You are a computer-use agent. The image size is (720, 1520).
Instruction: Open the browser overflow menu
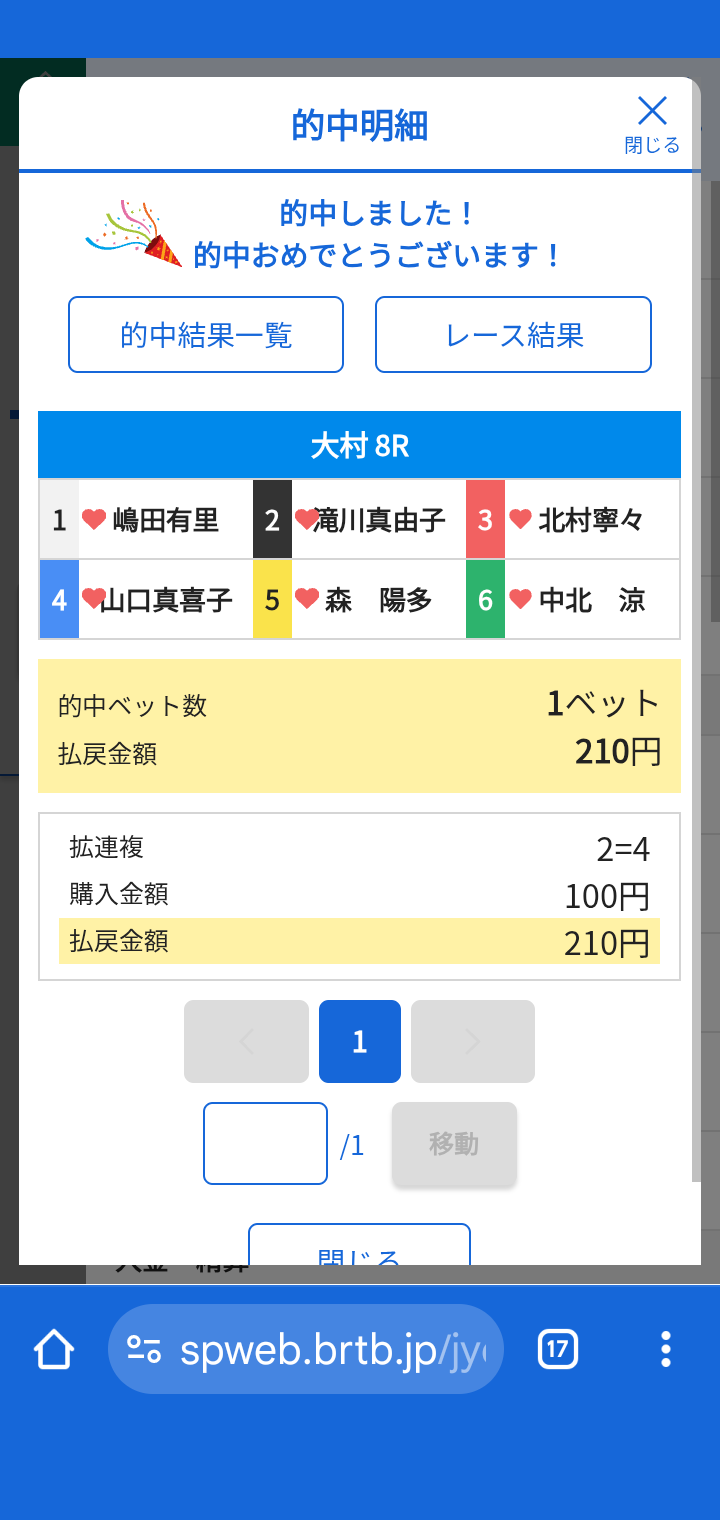click(x=665, y=1349)
